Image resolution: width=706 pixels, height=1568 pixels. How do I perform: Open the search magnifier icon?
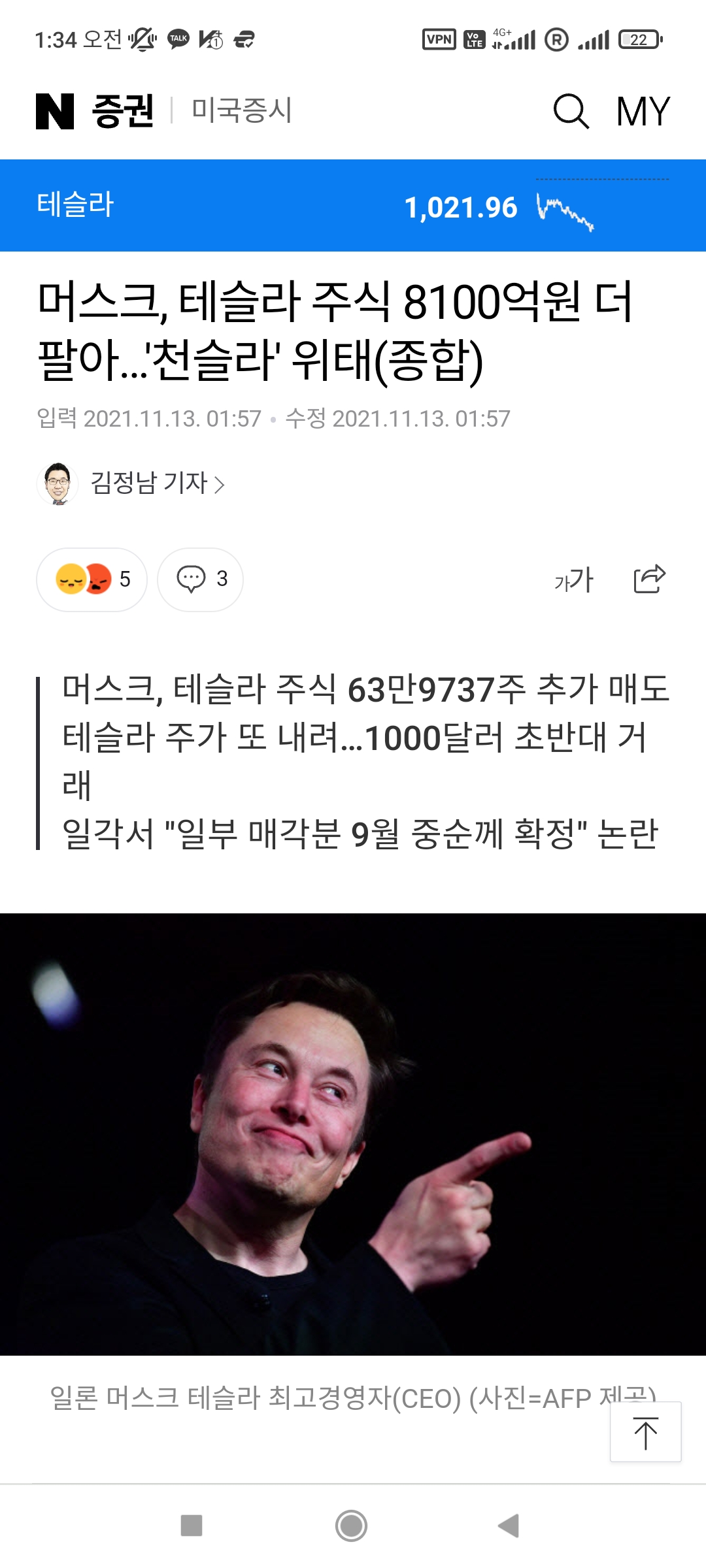(571, 111)
